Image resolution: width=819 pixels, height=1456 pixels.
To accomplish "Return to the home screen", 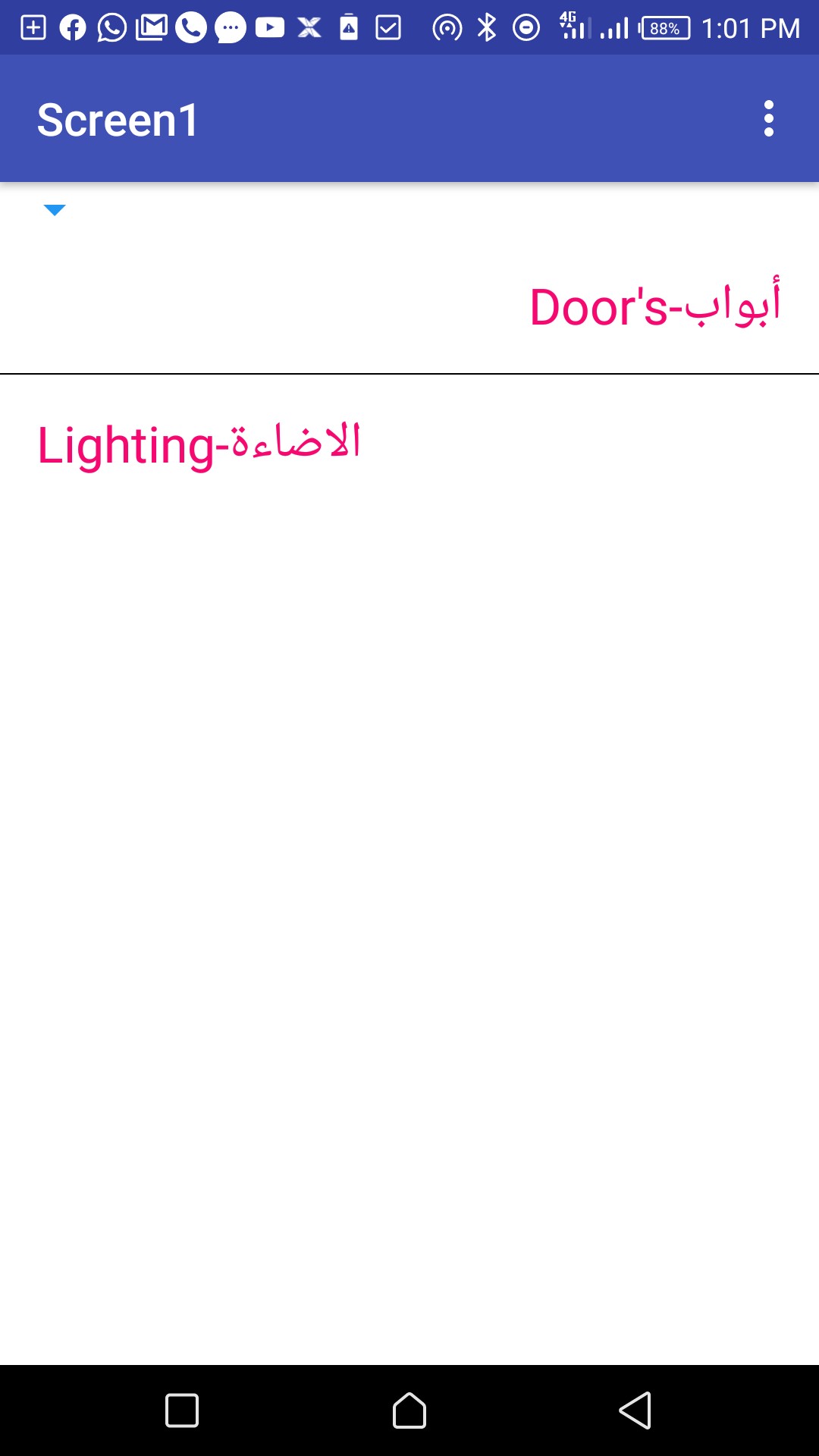I will [409, 1410].
